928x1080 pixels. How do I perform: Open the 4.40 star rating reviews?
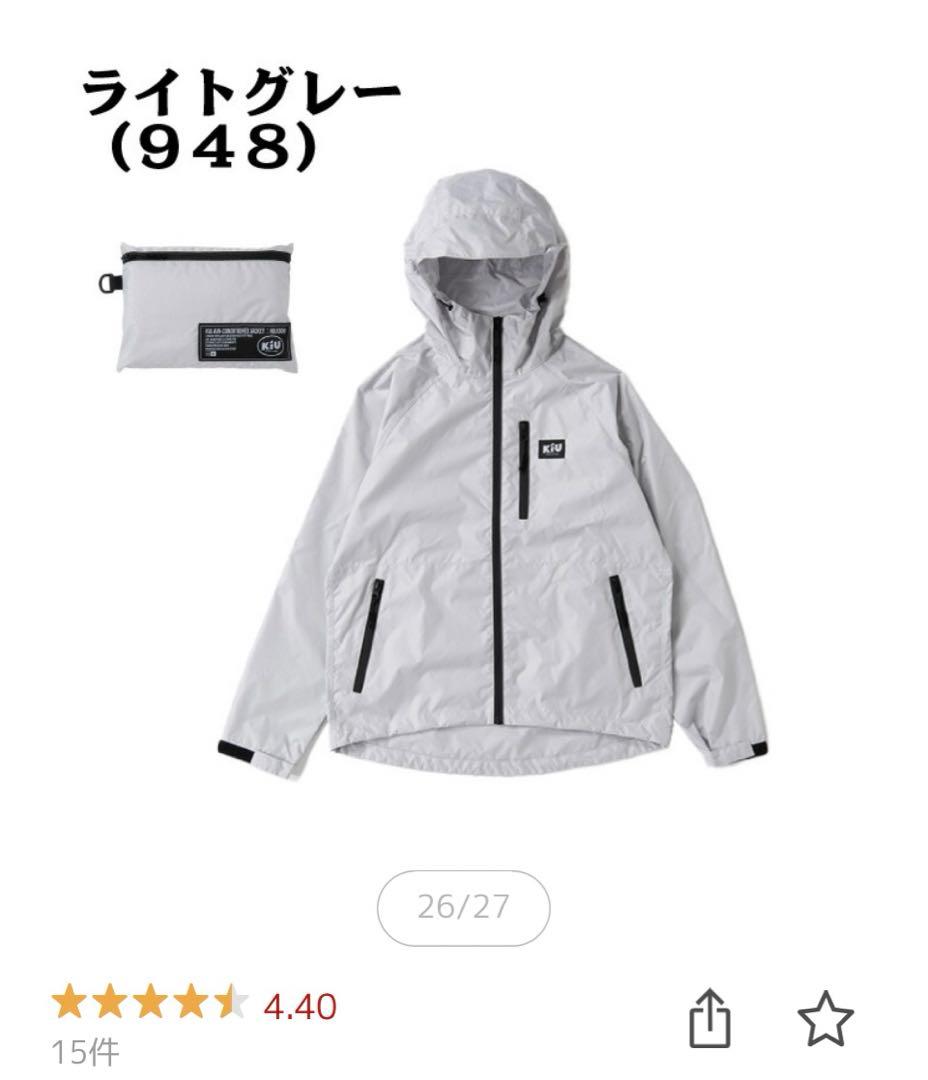194,1005
